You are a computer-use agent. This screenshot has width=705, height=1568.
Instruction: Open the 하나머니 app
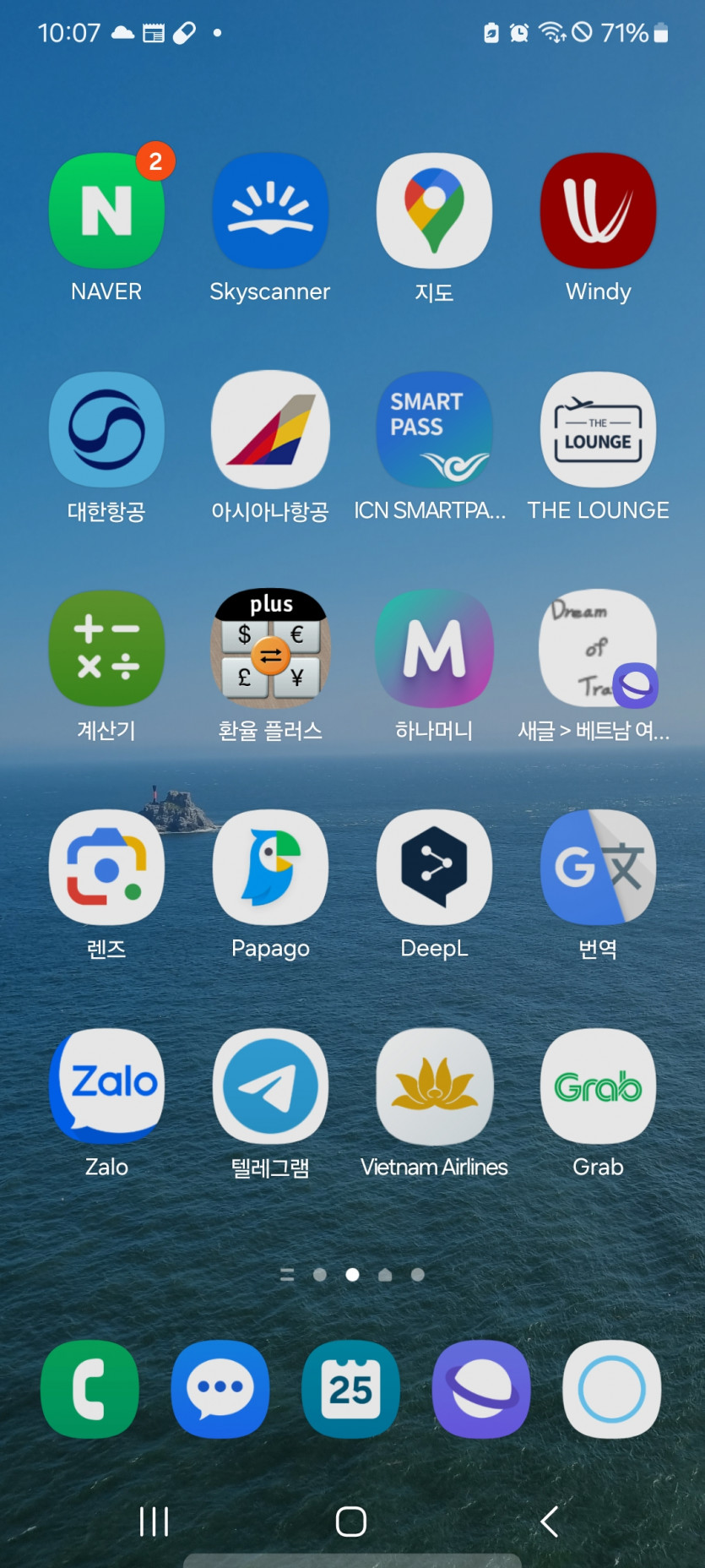tap(433, 649)
